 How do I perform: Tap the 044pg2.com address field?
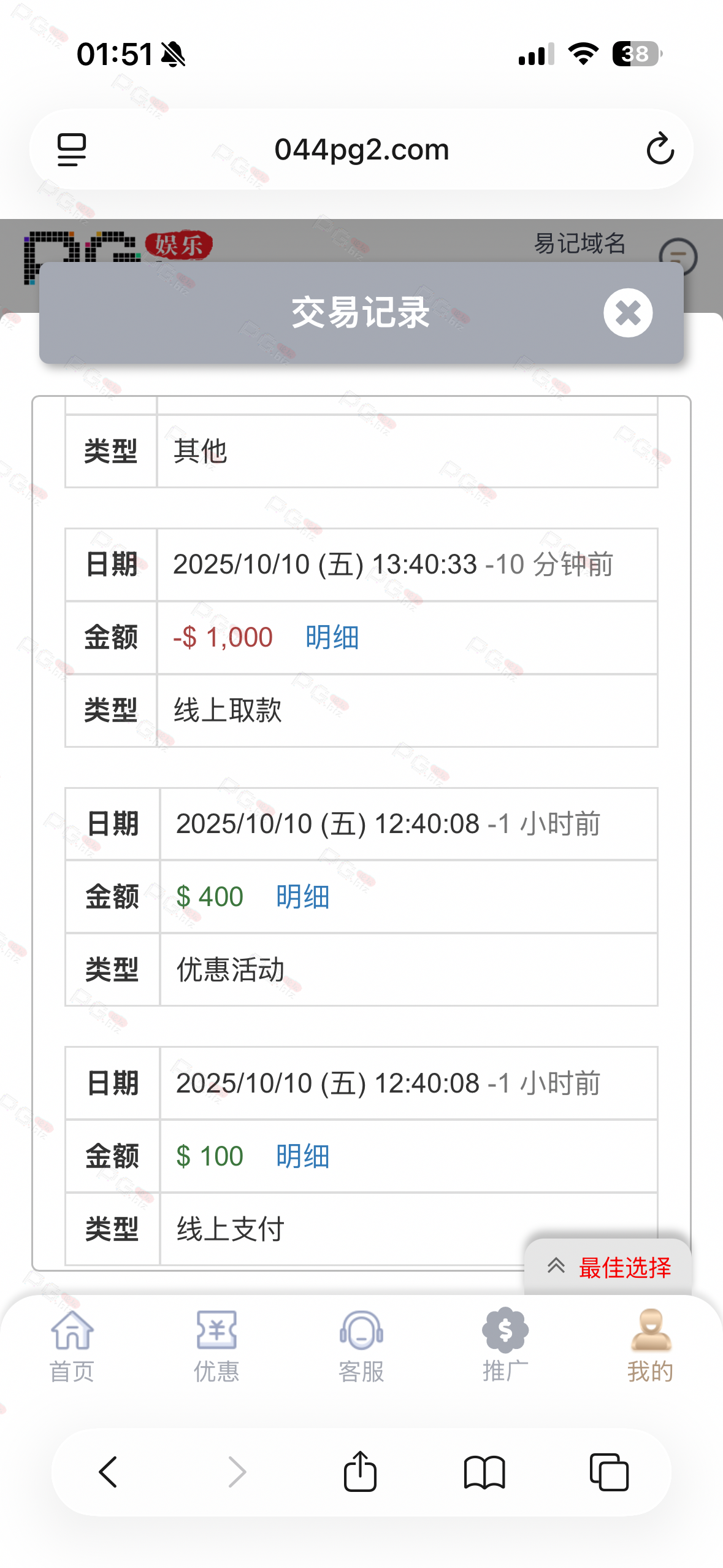(362, 149)
